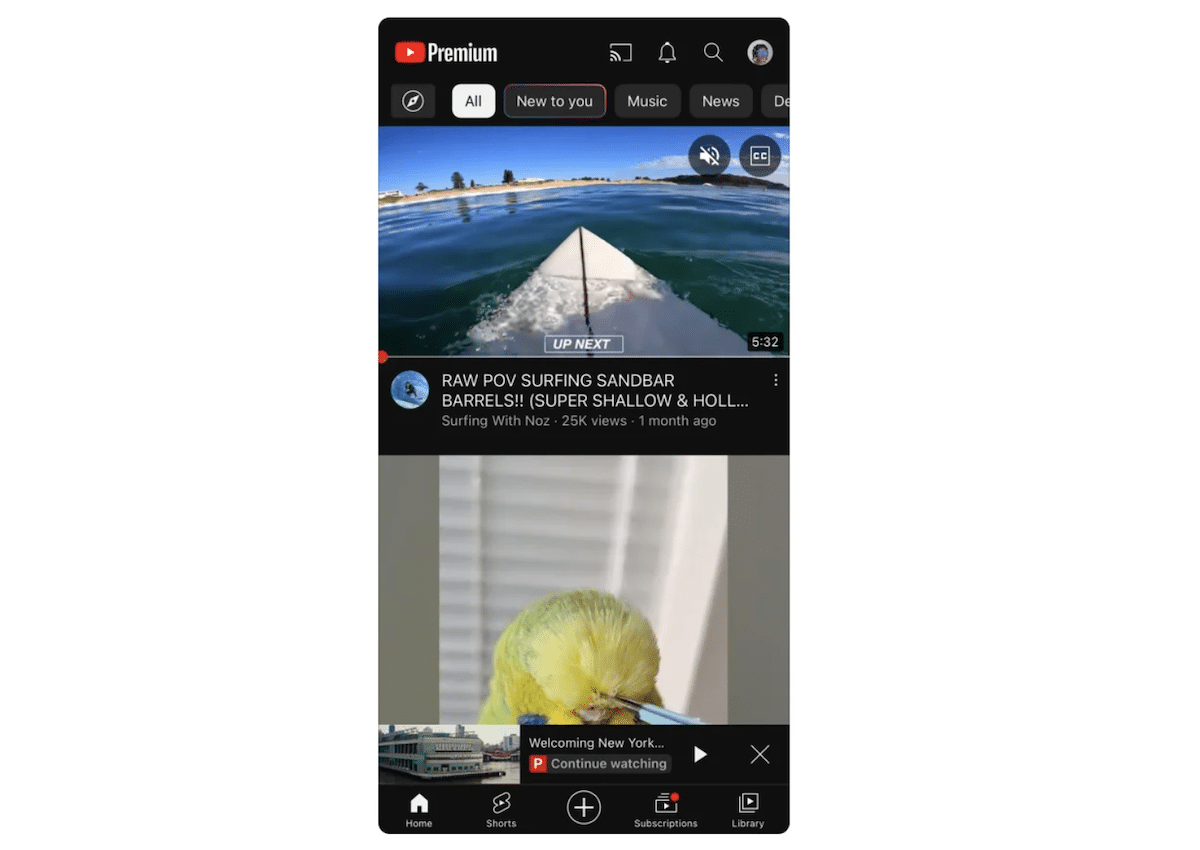Toggle closed captions on the preview
The height and width of the screenshot is (850, 1200).
760,156
